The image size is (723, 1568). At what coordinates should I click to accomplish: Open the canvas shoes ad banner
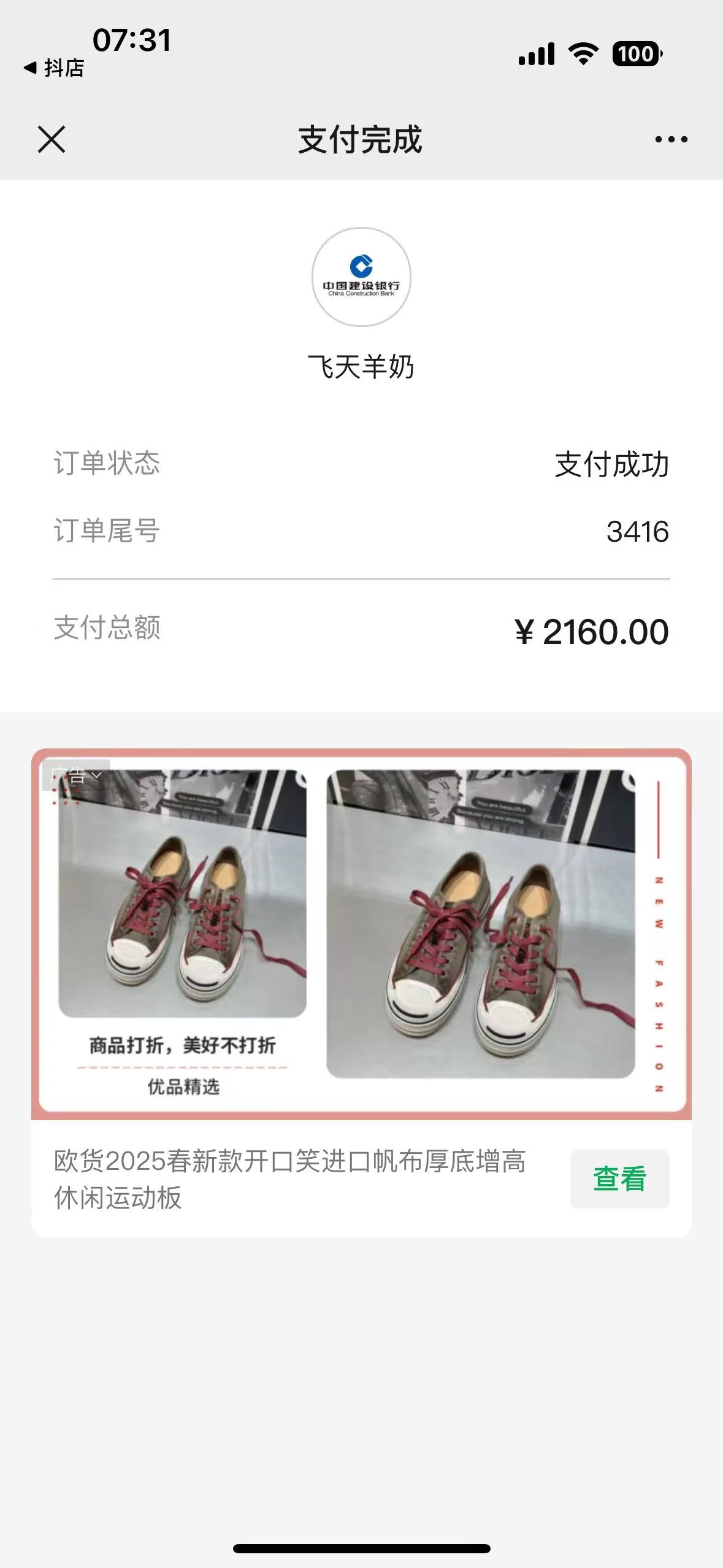(x=361, y=932)
